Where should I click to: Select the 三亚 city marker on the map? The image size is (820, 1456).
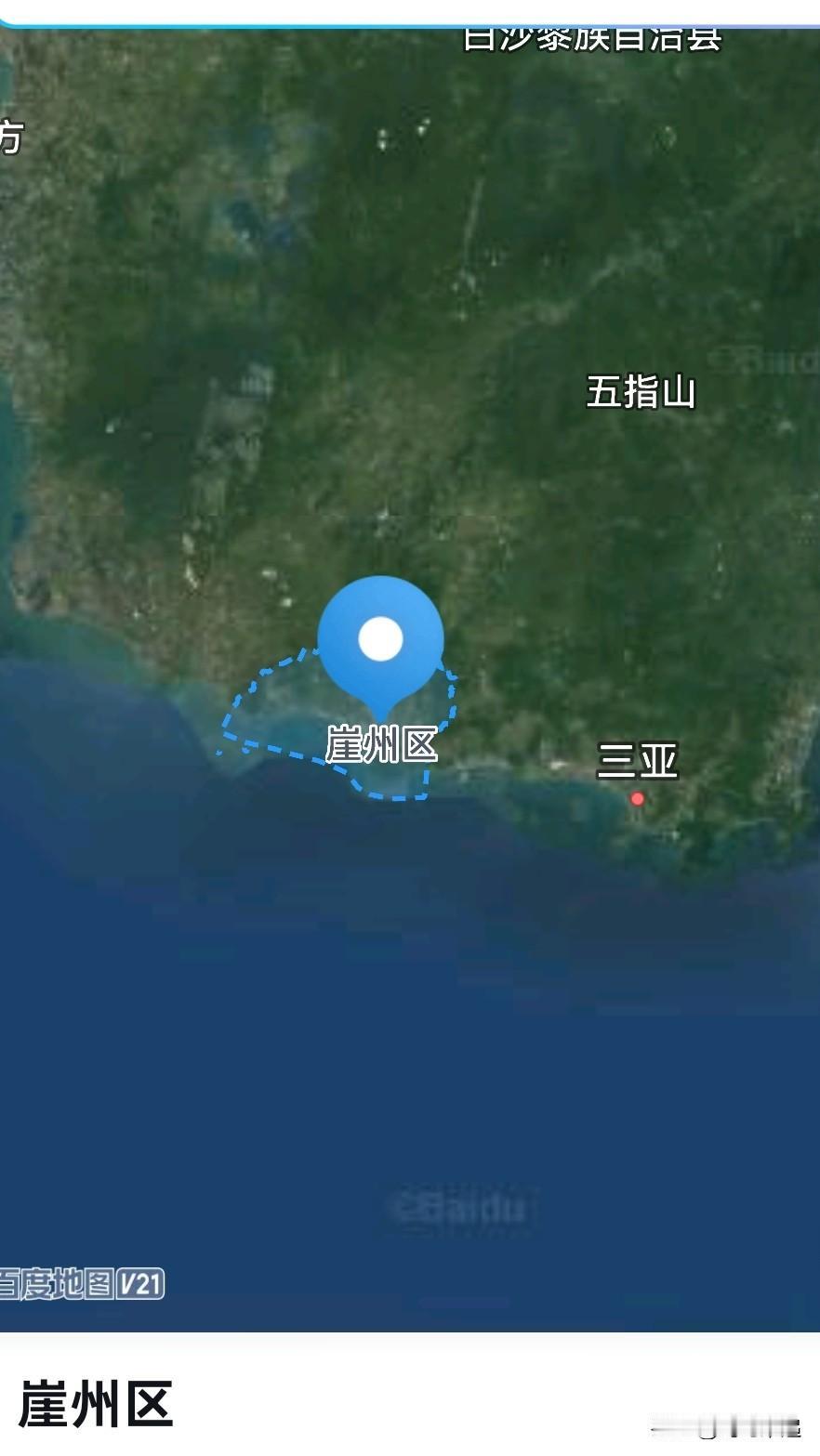pos(637,798)
